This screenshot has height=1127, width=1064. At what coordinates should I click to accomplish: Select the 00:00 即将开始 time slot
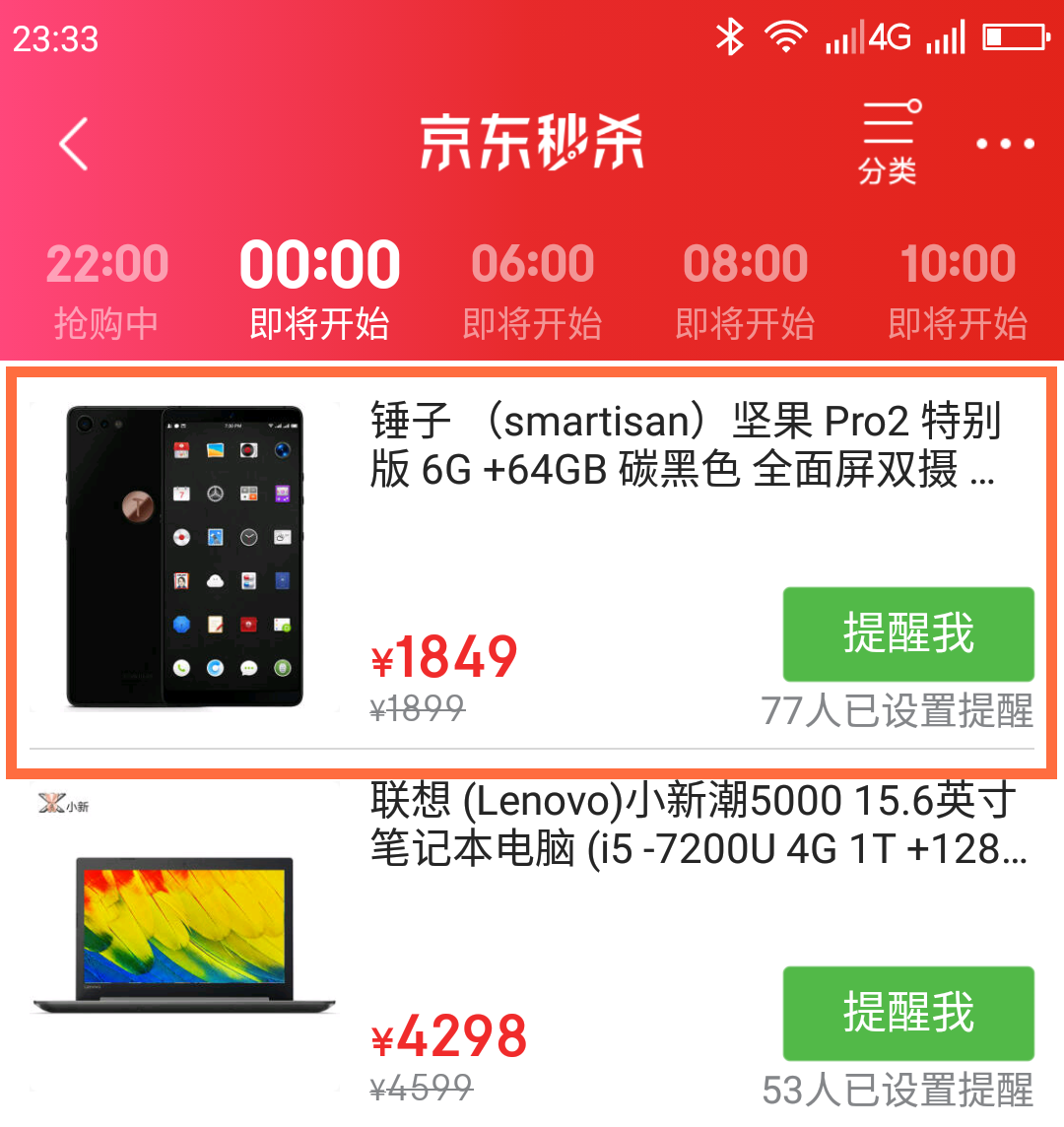click(319, 290)
